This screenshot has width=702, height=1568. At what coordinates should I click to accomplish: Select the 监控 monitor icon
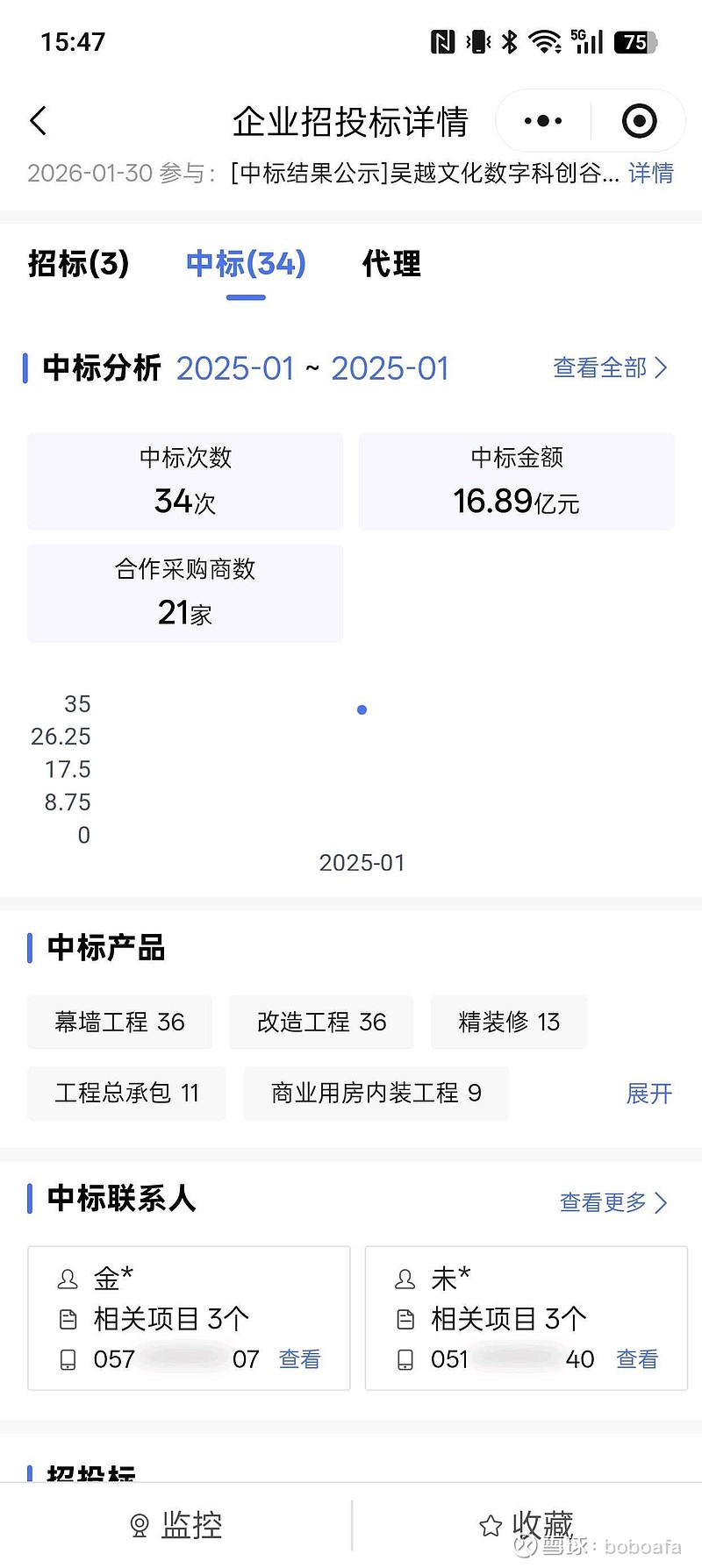click(140, 1524)
